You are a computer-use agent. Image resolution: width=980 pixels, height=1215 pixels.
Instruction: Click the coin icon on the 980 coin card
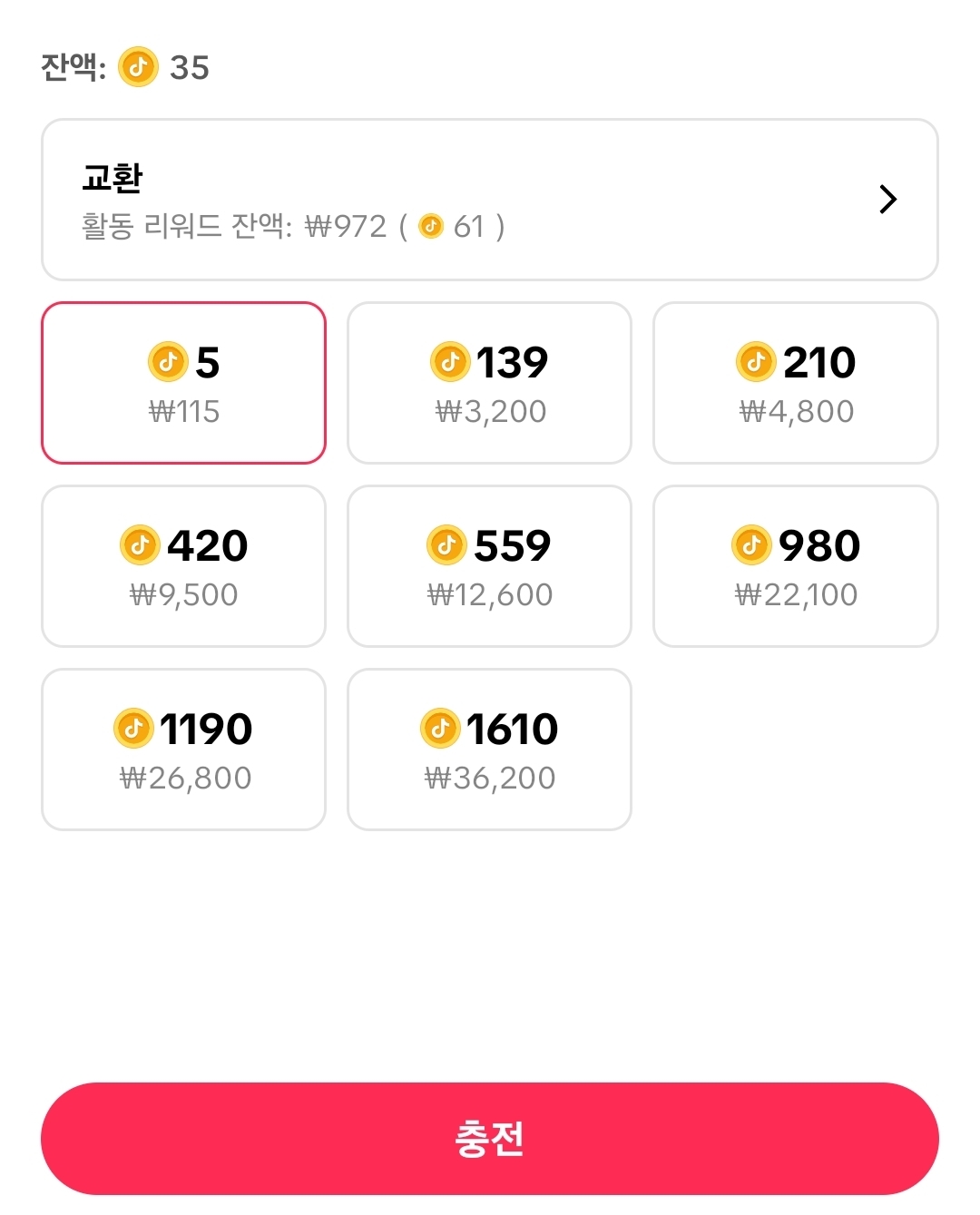pyautogui.click(x=752, y=545)
